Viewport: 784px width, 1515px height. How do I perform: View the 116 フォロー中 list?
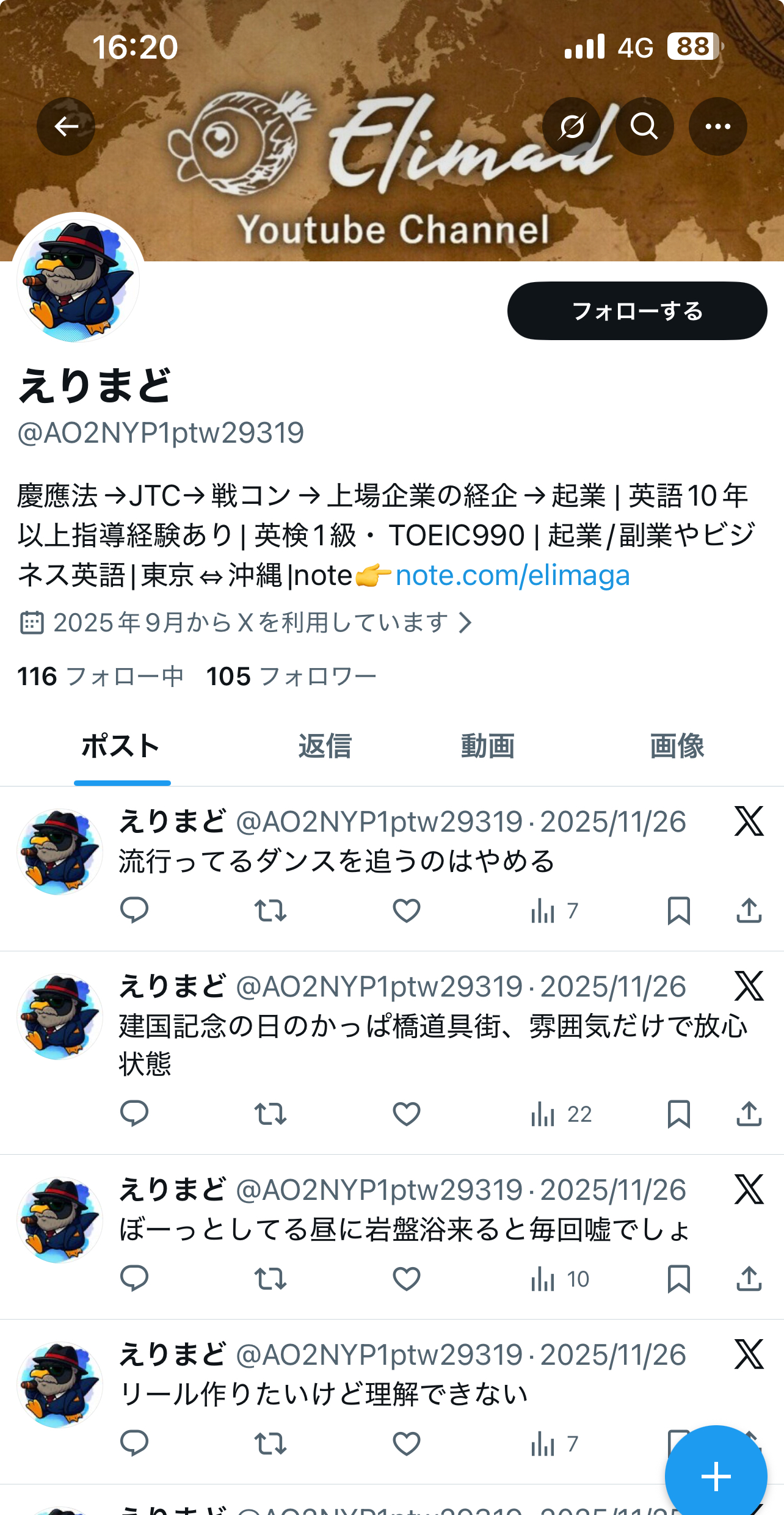point(100,677)
